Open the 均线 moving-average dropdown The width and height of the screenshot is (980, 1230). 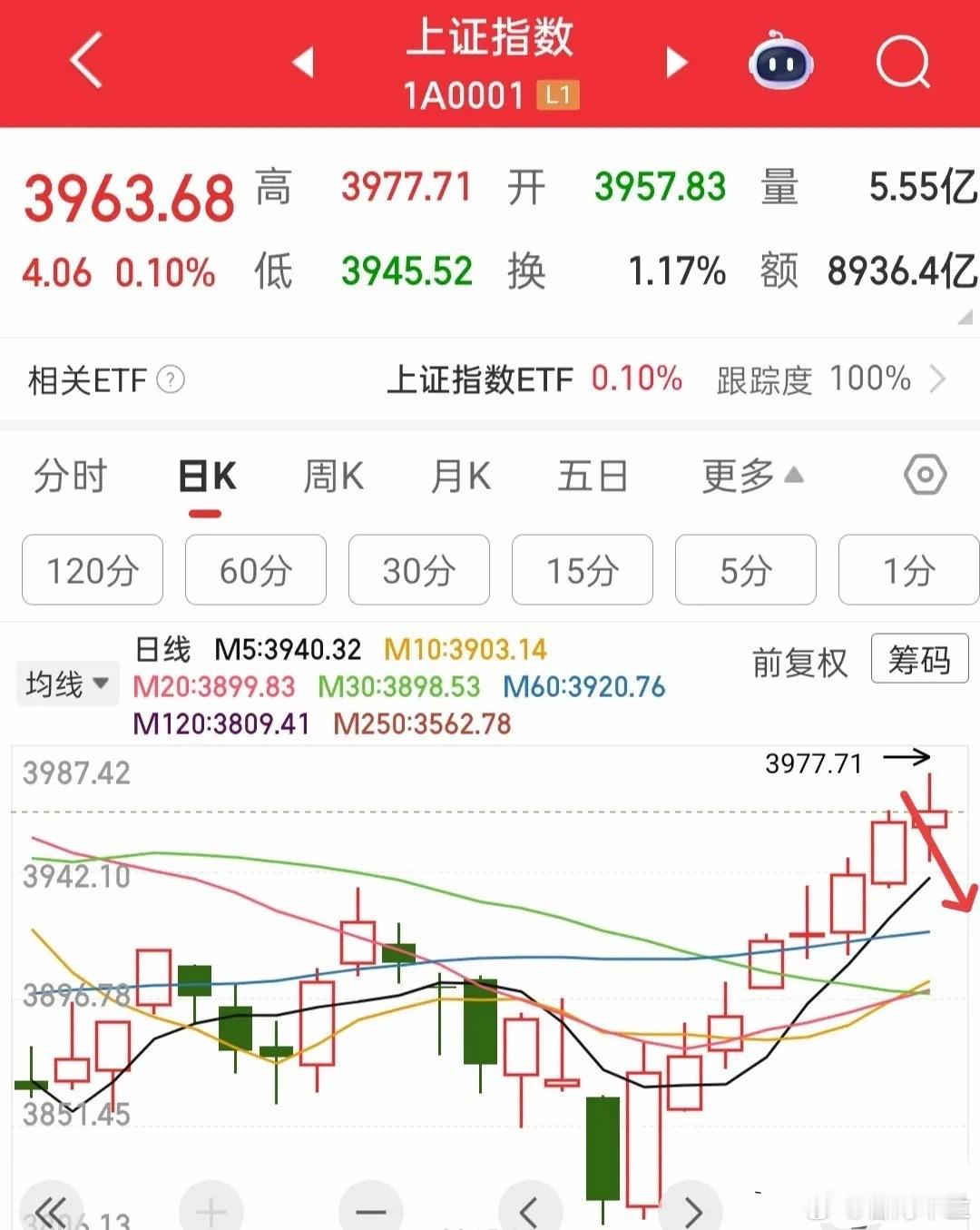67,684
